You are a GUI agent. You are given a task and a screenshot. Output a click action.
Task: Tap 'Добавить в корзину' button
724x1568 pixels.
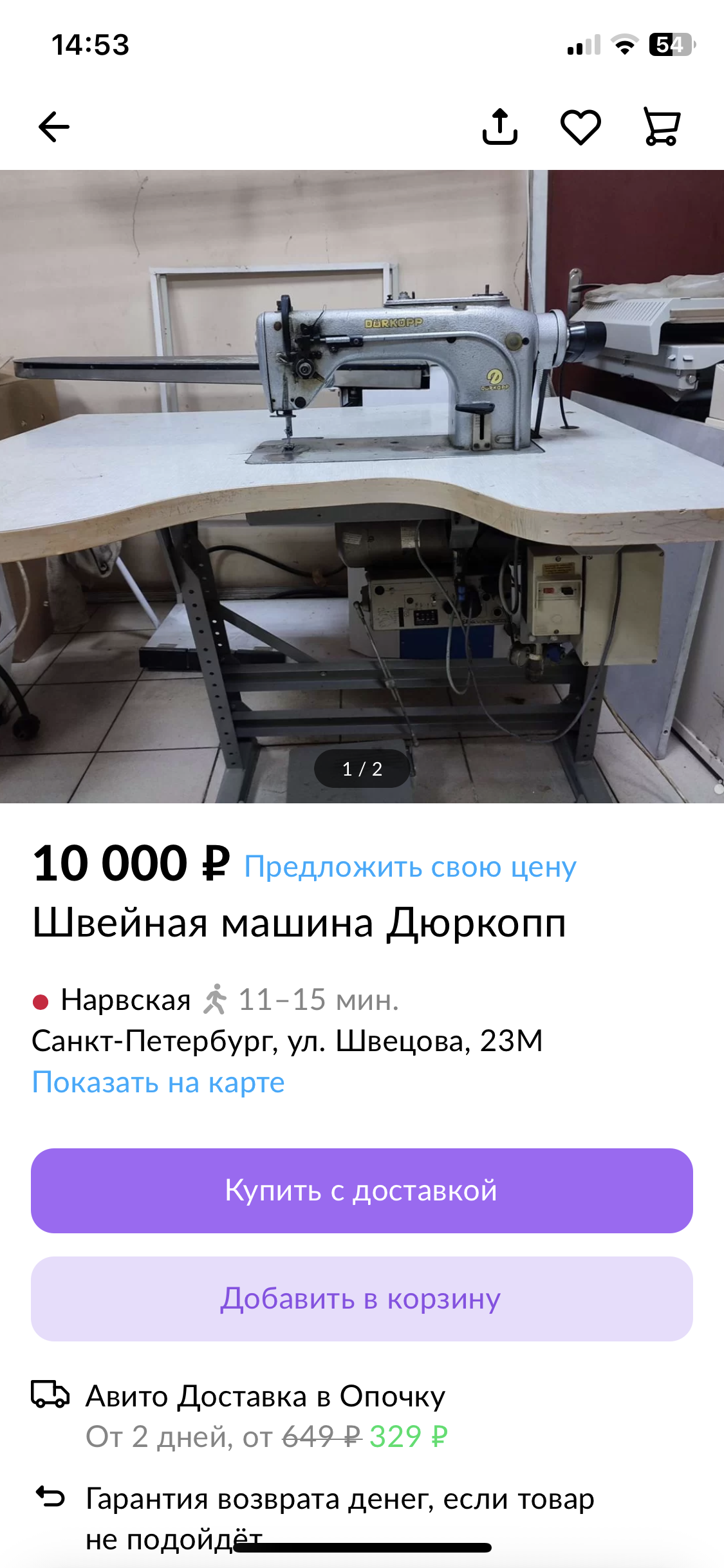pyautogui.click(x=362, y=1299)
